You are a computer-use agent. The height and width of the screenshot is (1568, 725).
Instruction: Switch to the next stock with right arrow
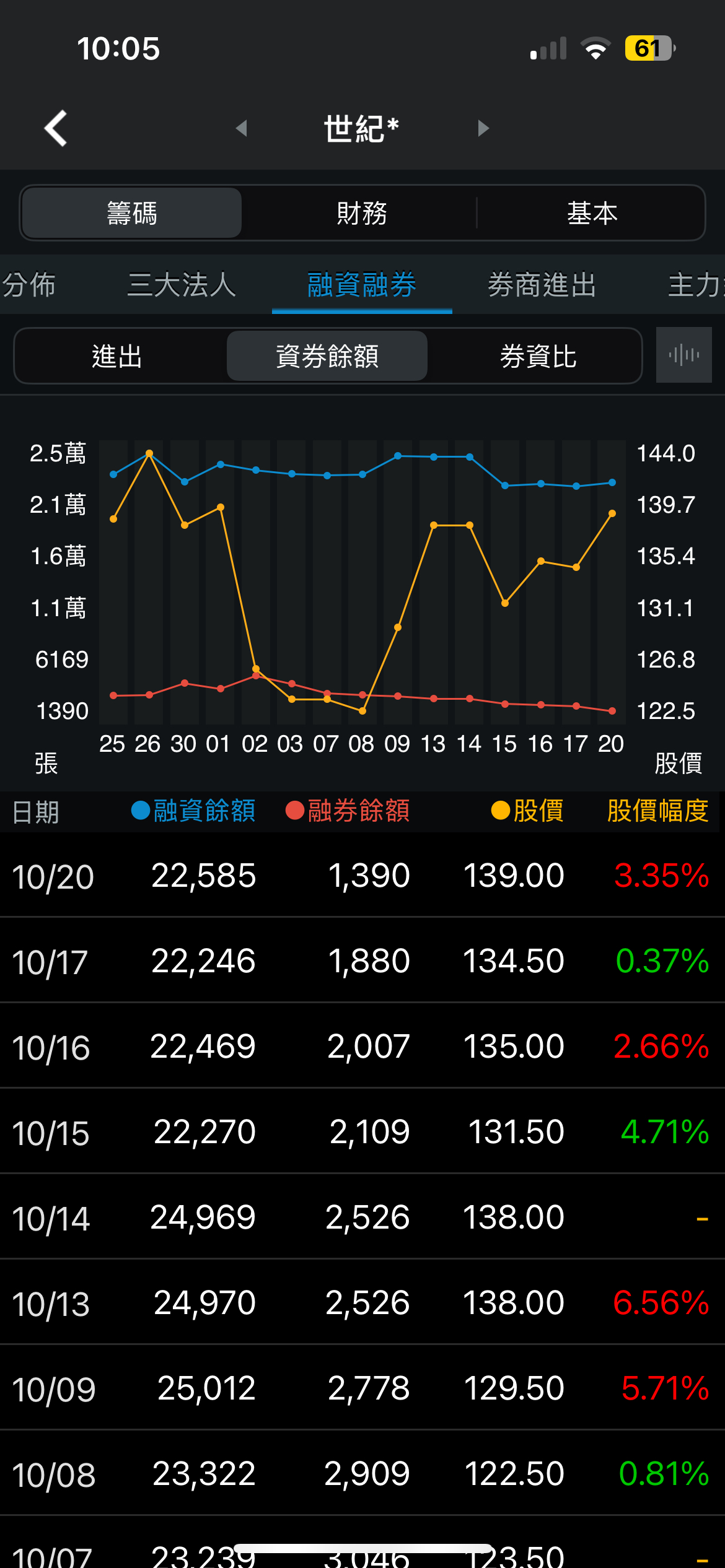click(x=483, y=128)
